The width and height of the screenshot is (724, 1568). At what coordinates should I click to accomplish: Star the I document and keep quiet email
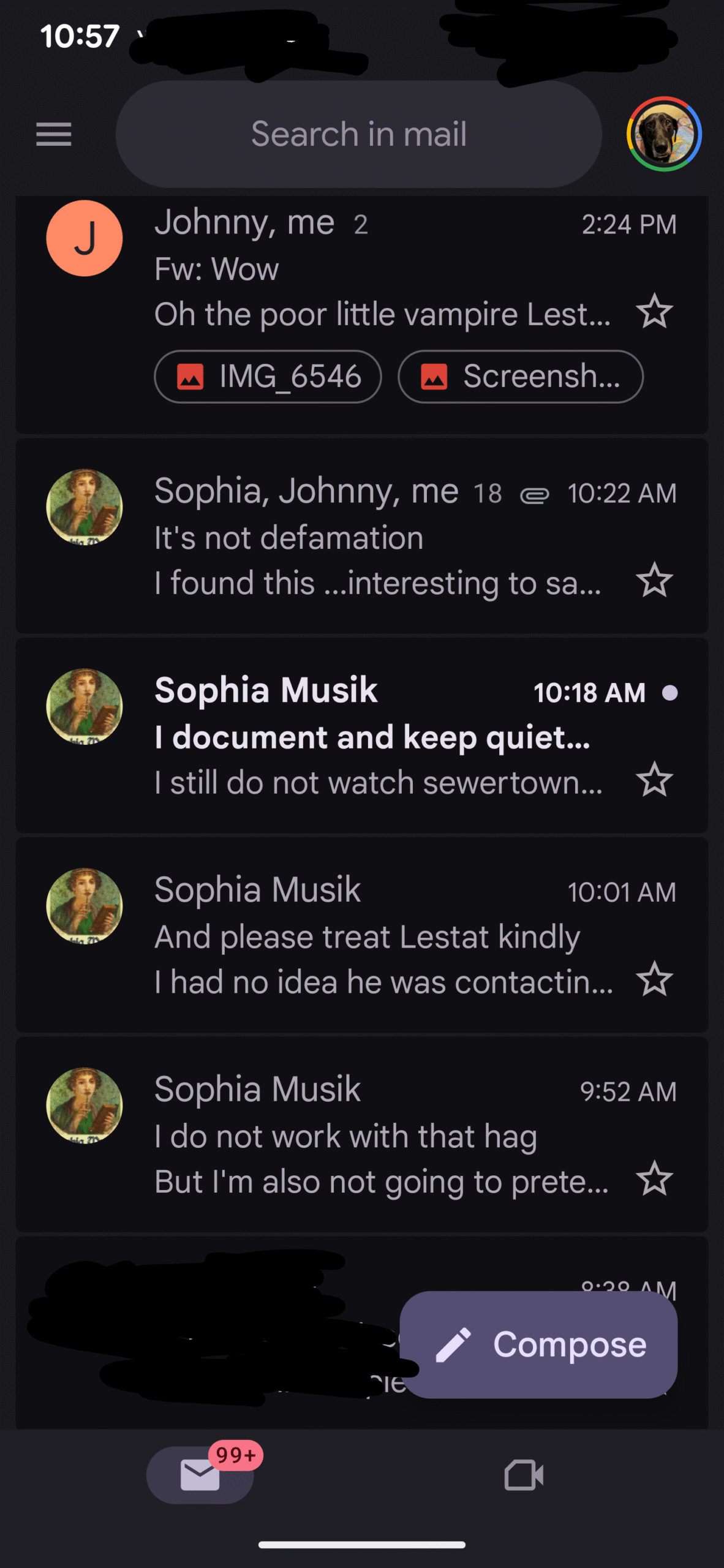[654, 780]
